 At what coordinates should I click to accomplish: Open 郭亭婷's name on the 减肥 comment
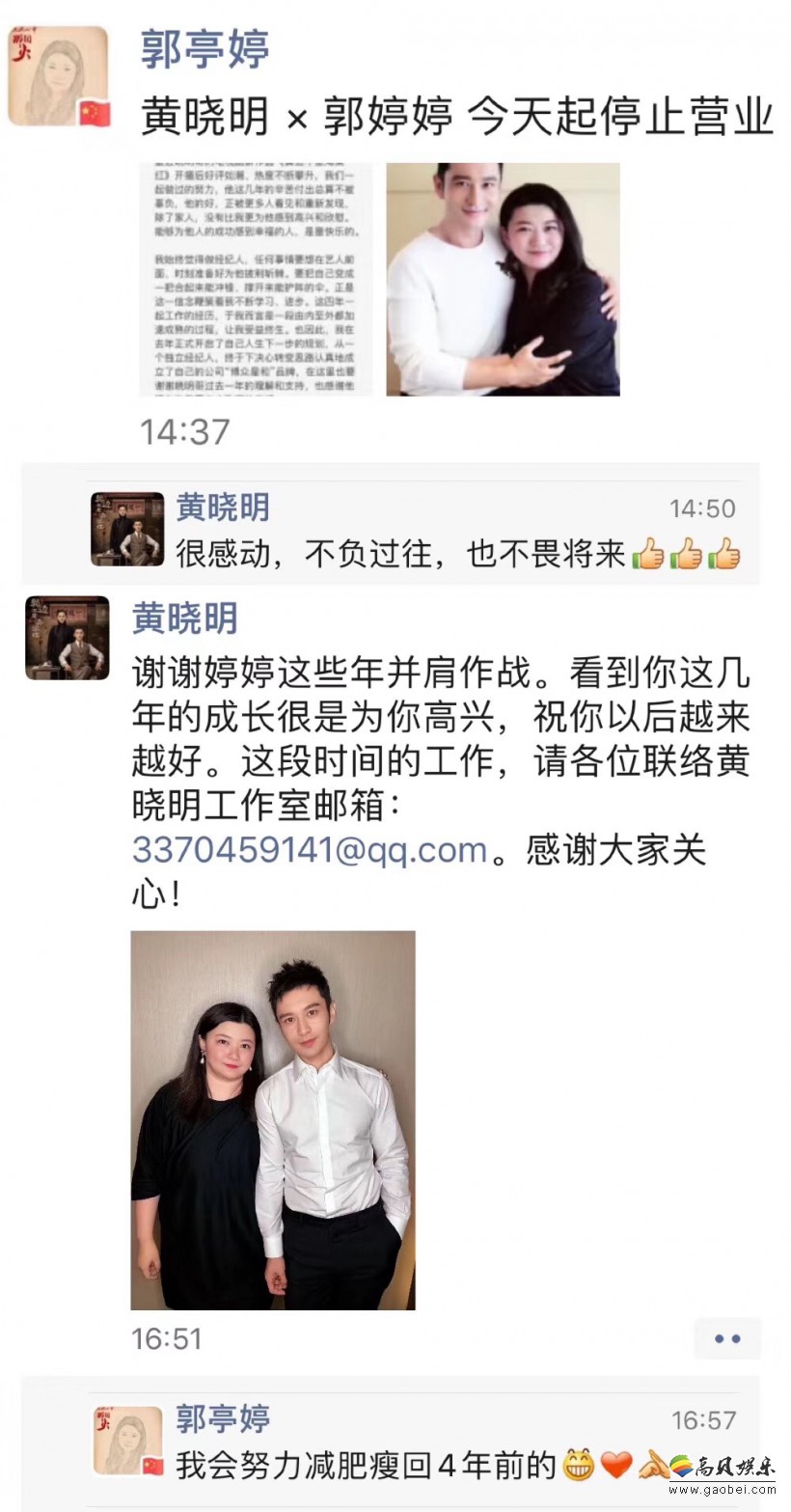point(223,1418)
